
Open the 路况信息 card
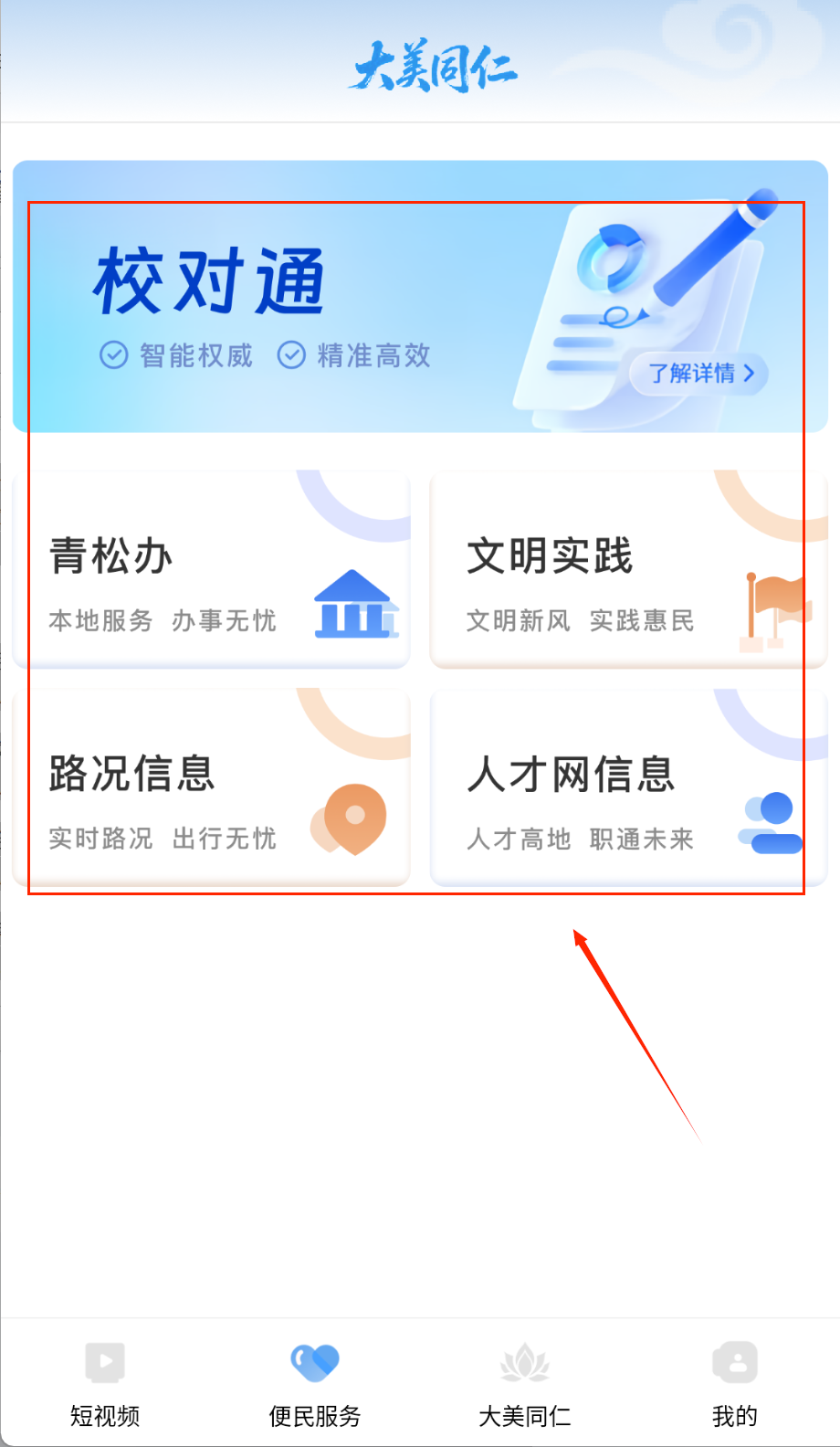click(211, 788)
